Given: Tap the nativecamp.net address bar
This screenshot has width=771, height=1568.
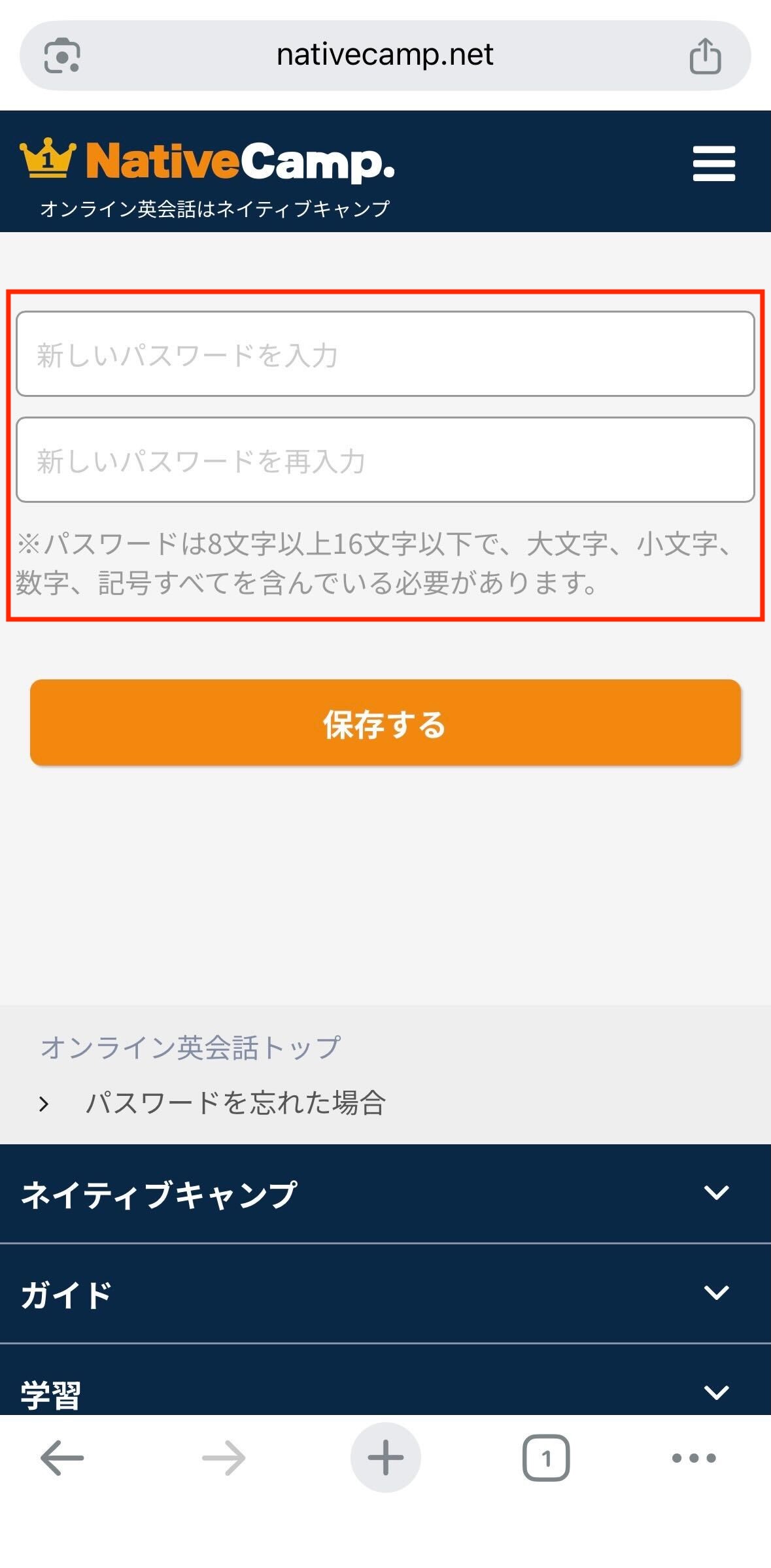Looking at the screenshot, I should [385, 55].
